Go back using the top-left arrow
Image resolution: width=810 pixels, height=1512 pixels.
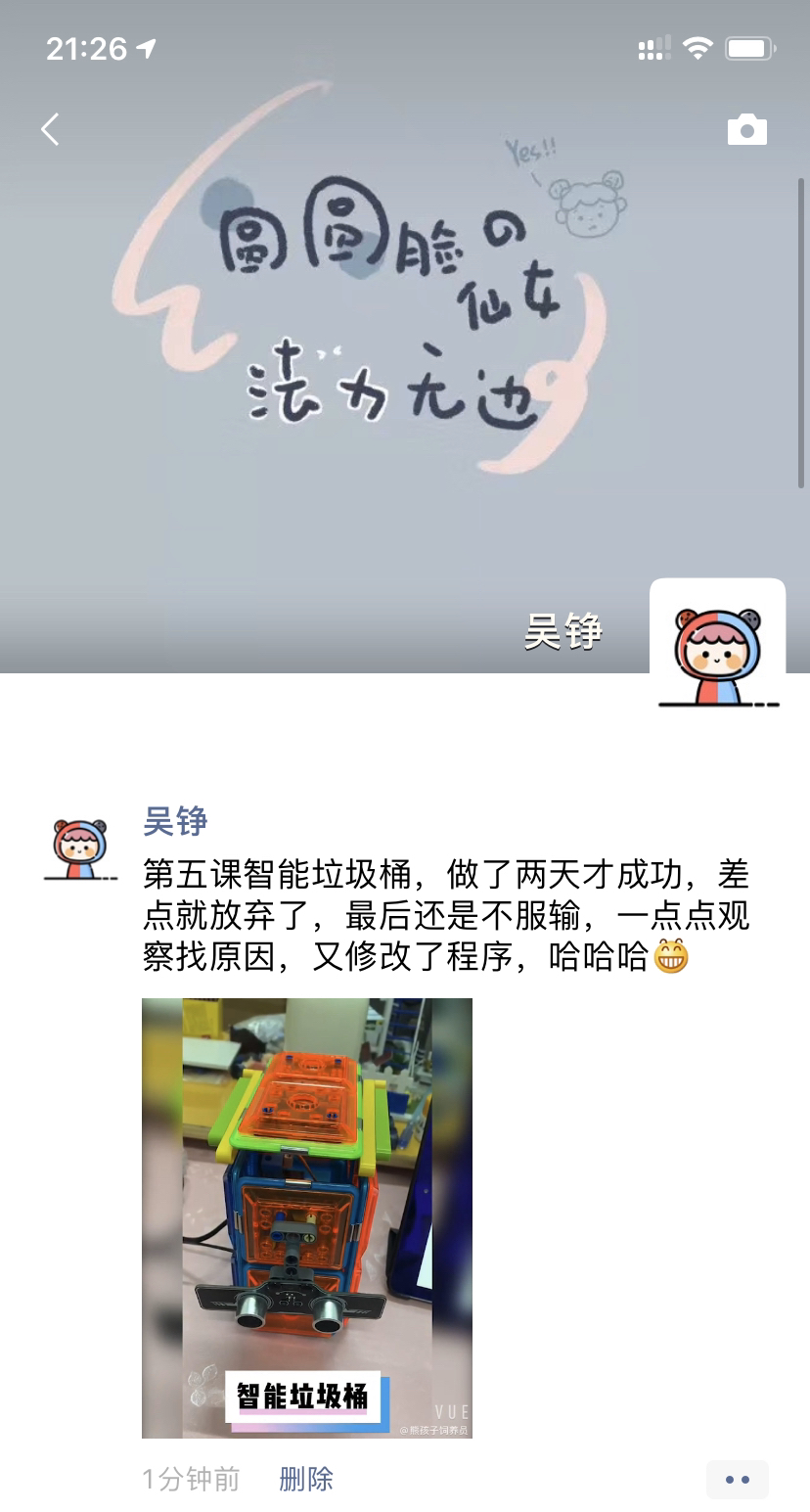click(x=51, y=129)
